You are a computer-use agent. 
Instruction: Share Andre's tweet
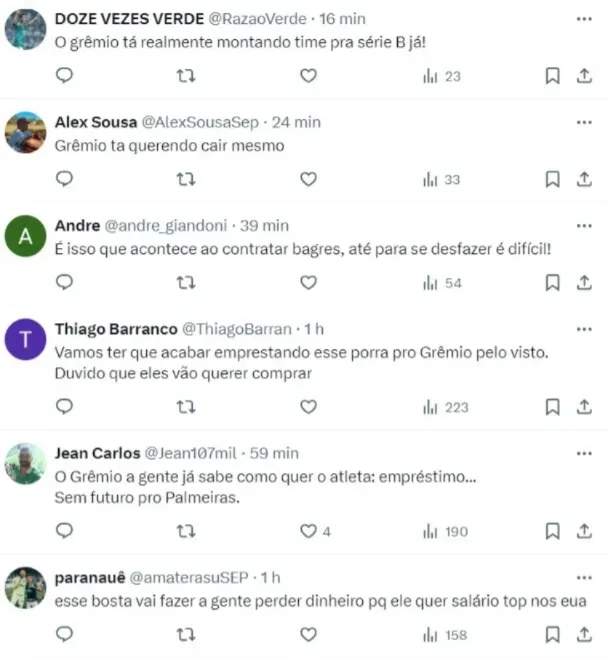coord(585,283)
